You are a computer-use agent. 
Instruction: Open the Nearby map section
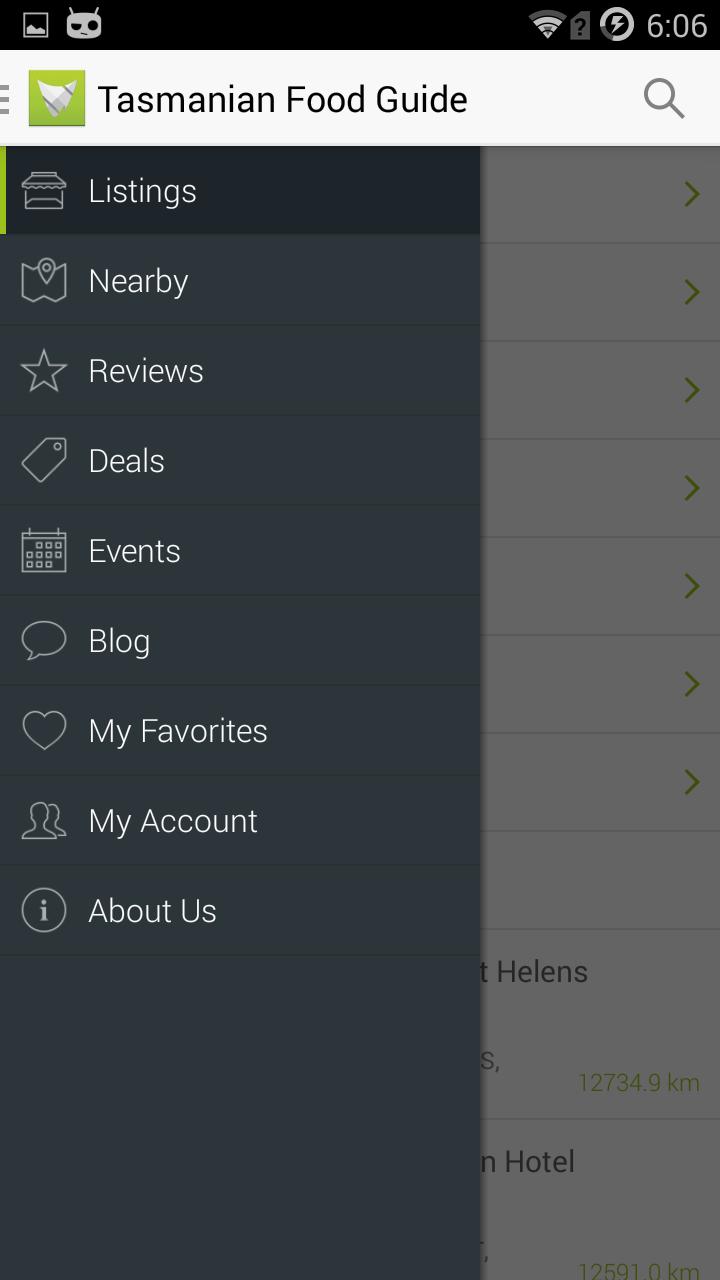240,281
